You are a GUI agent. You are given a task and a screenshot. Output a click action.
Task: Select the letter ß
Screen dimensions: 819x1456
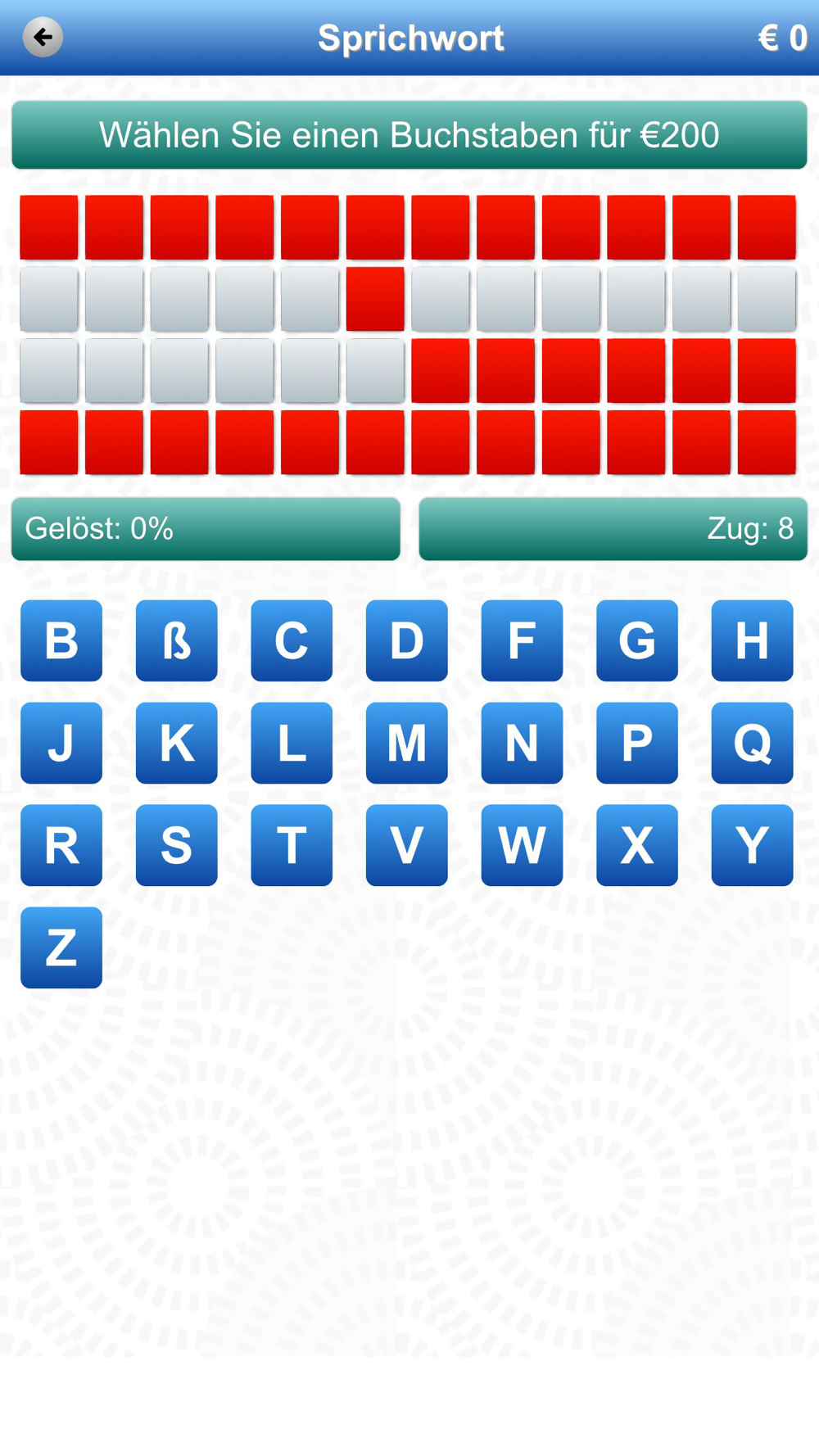176,640
